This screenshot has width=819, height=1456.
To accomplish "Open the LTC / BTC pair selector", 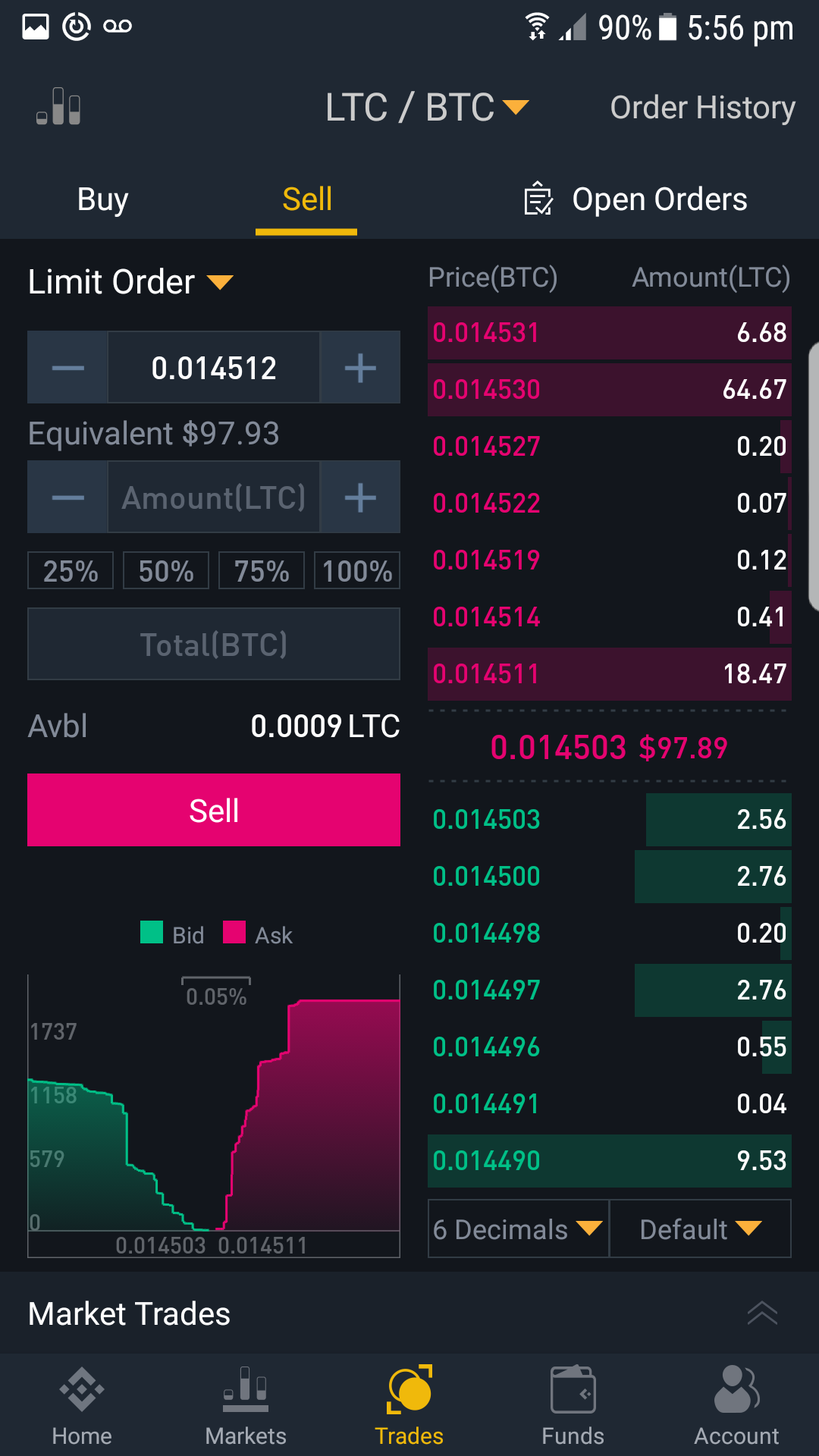I will 426,107.
